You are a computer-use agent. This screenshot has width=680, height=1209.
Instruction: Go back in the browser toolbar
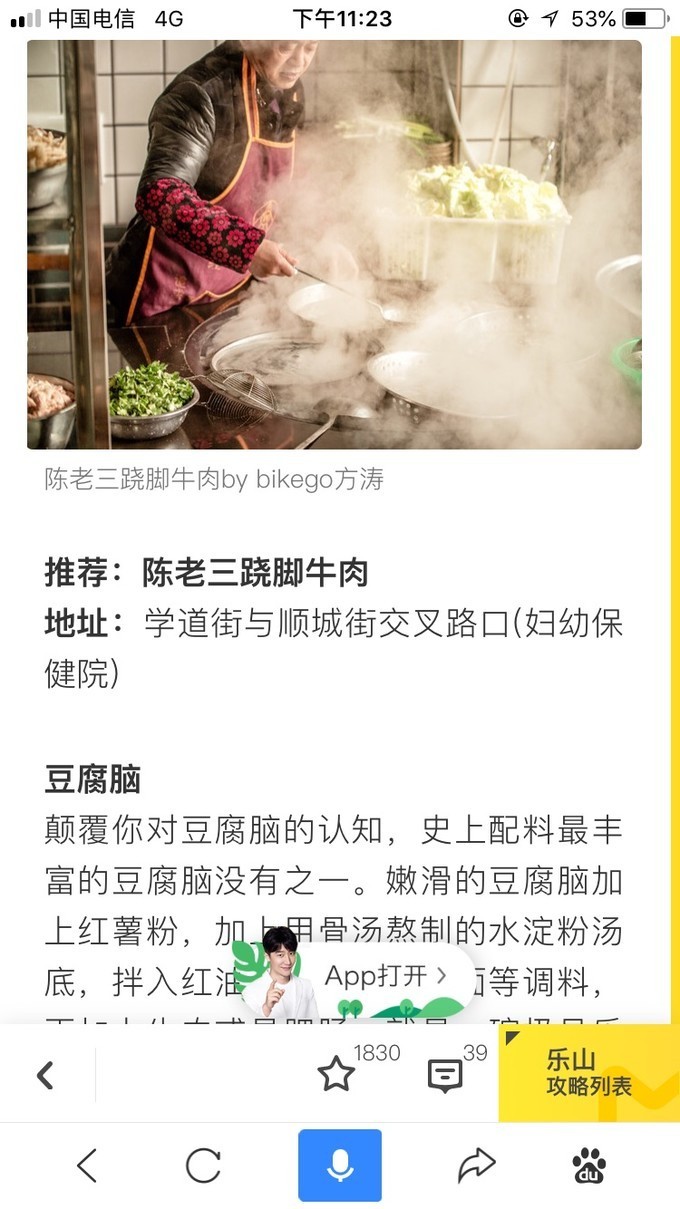(87, 1165)
